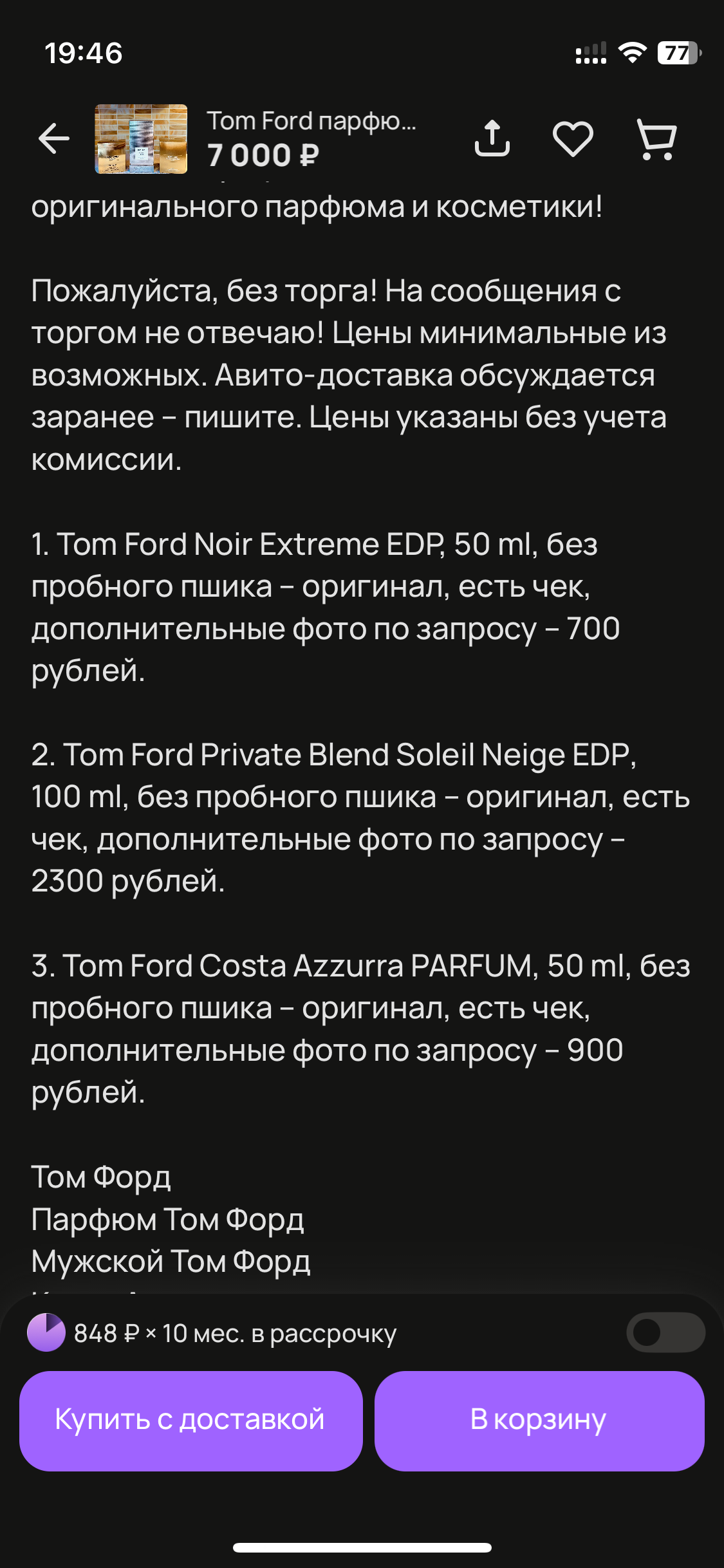This screenshot has height=1568, width=724.
Task: Go back using the arrow icon
Action: [54, 138]
